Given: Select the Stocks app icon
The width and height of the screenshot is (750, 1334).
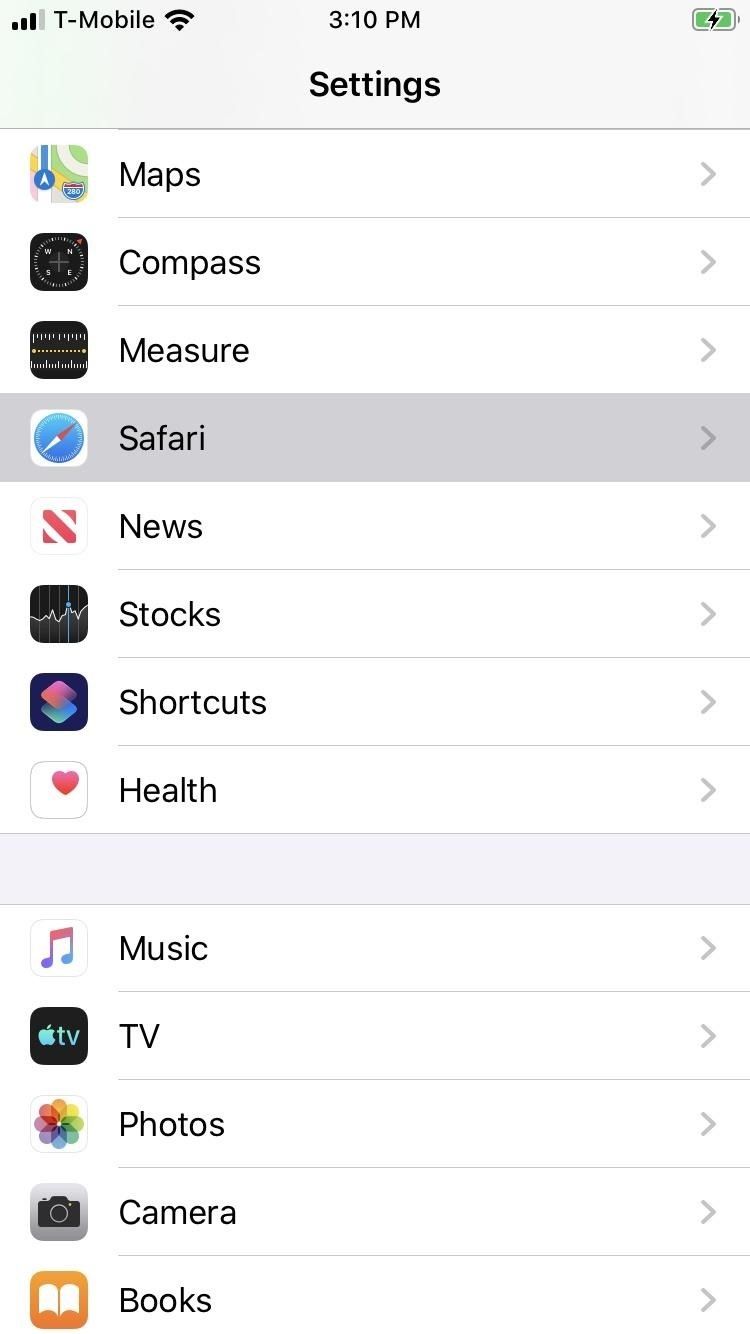Looking at the screenshot, I should click(x=58, y=614).
